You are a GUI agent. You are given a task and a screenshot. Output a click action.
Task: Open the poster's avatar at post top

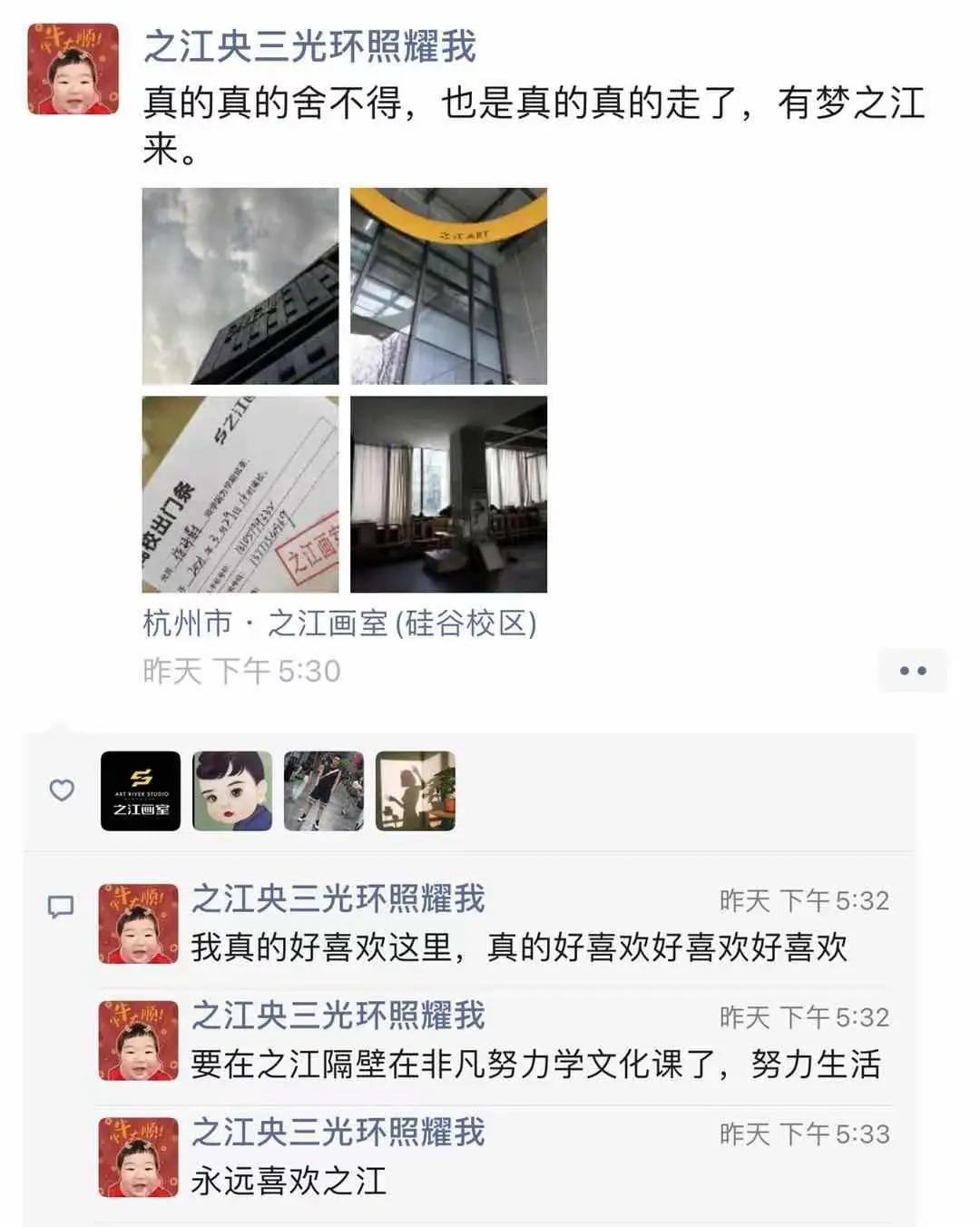73,69
